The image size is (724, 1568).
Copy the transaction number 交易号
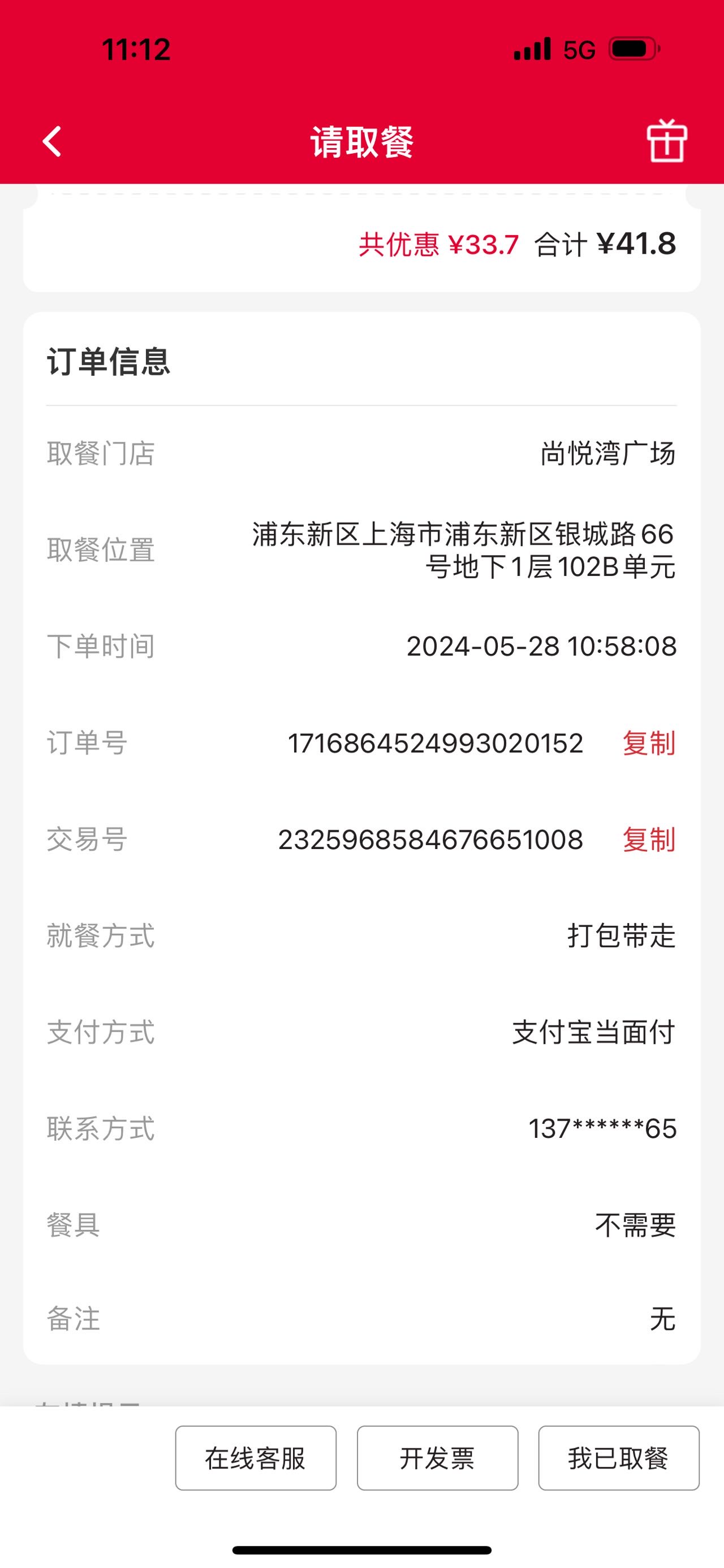(x=649, y=840)
